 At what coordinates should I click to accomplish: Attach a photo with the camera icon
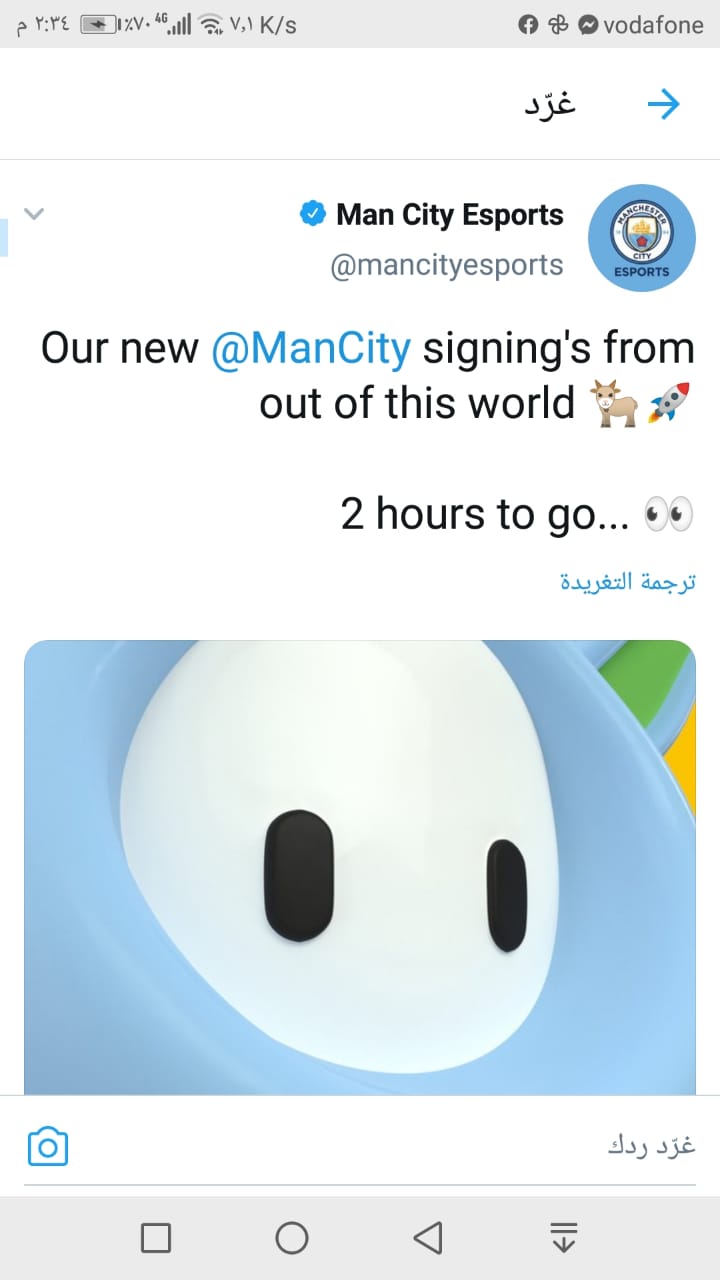[48, 1146]
